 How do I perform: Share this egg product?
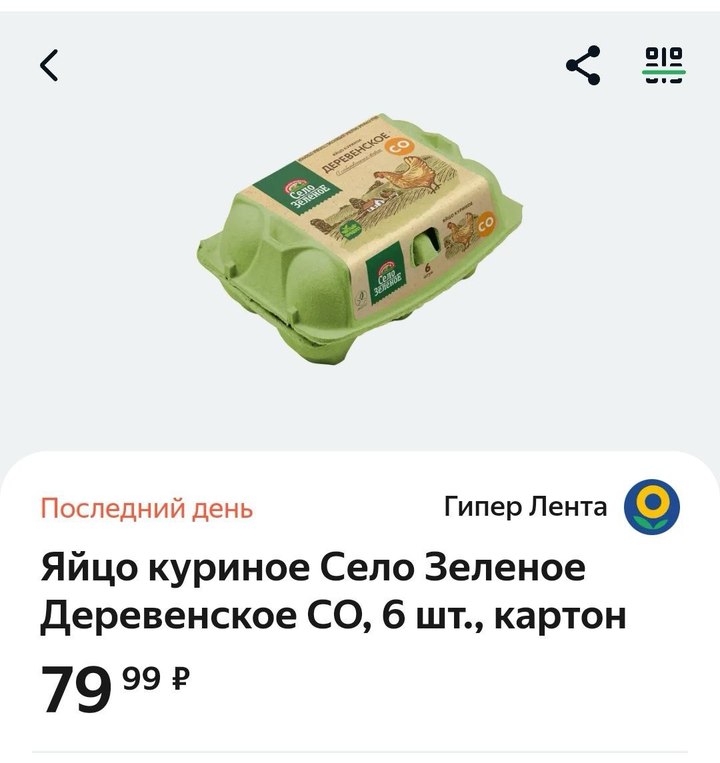tap(583, 65)
